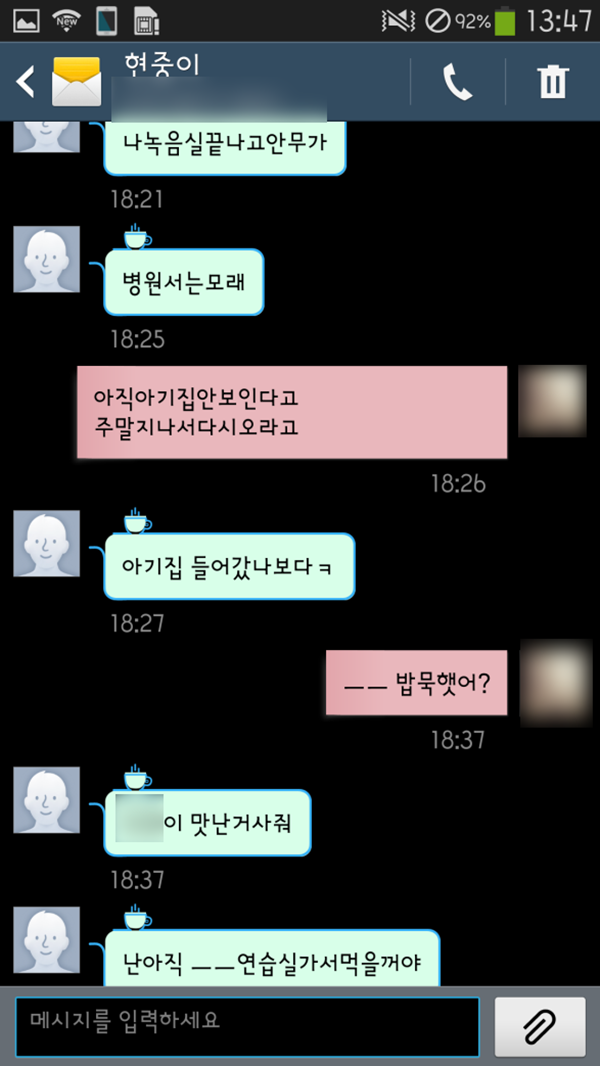Select the 밥묵했어? sent message bubble
Image resolution: width=600 pixels, height=1066 pixels.
416,683
